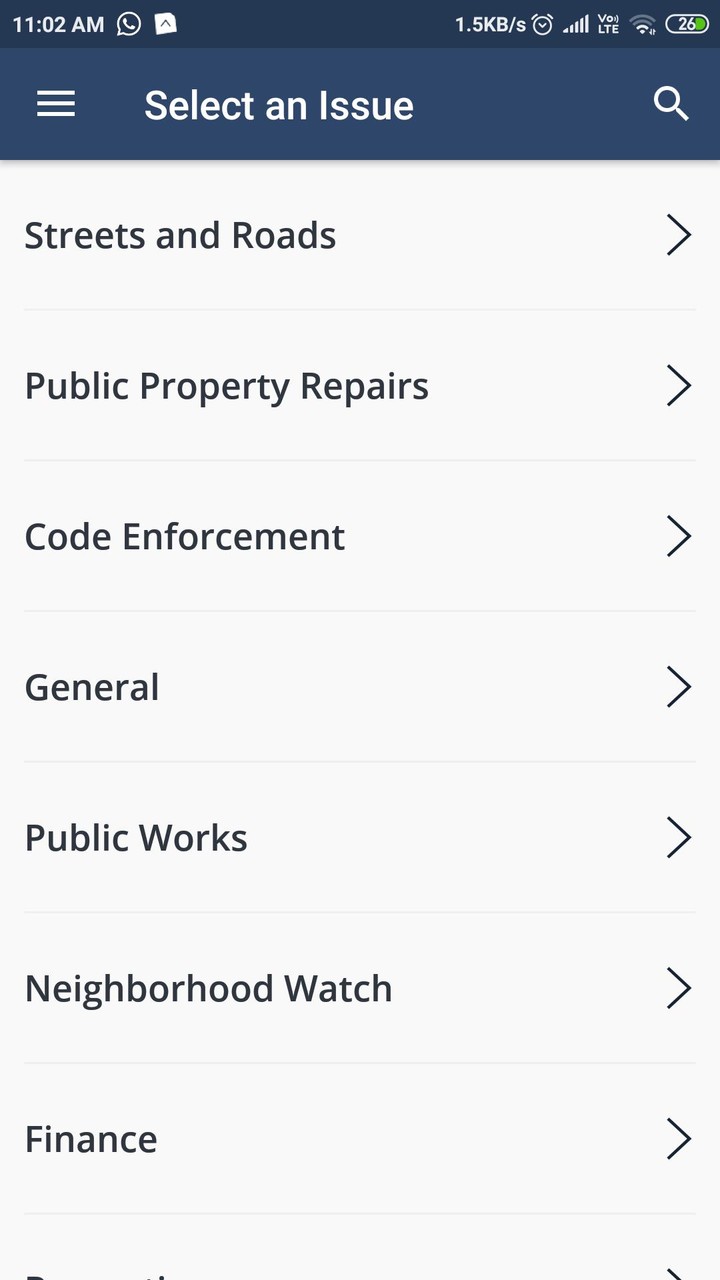The image size is (720, 1280).
Task: Select the Streets and Roads issue
Action: point(358,236)
